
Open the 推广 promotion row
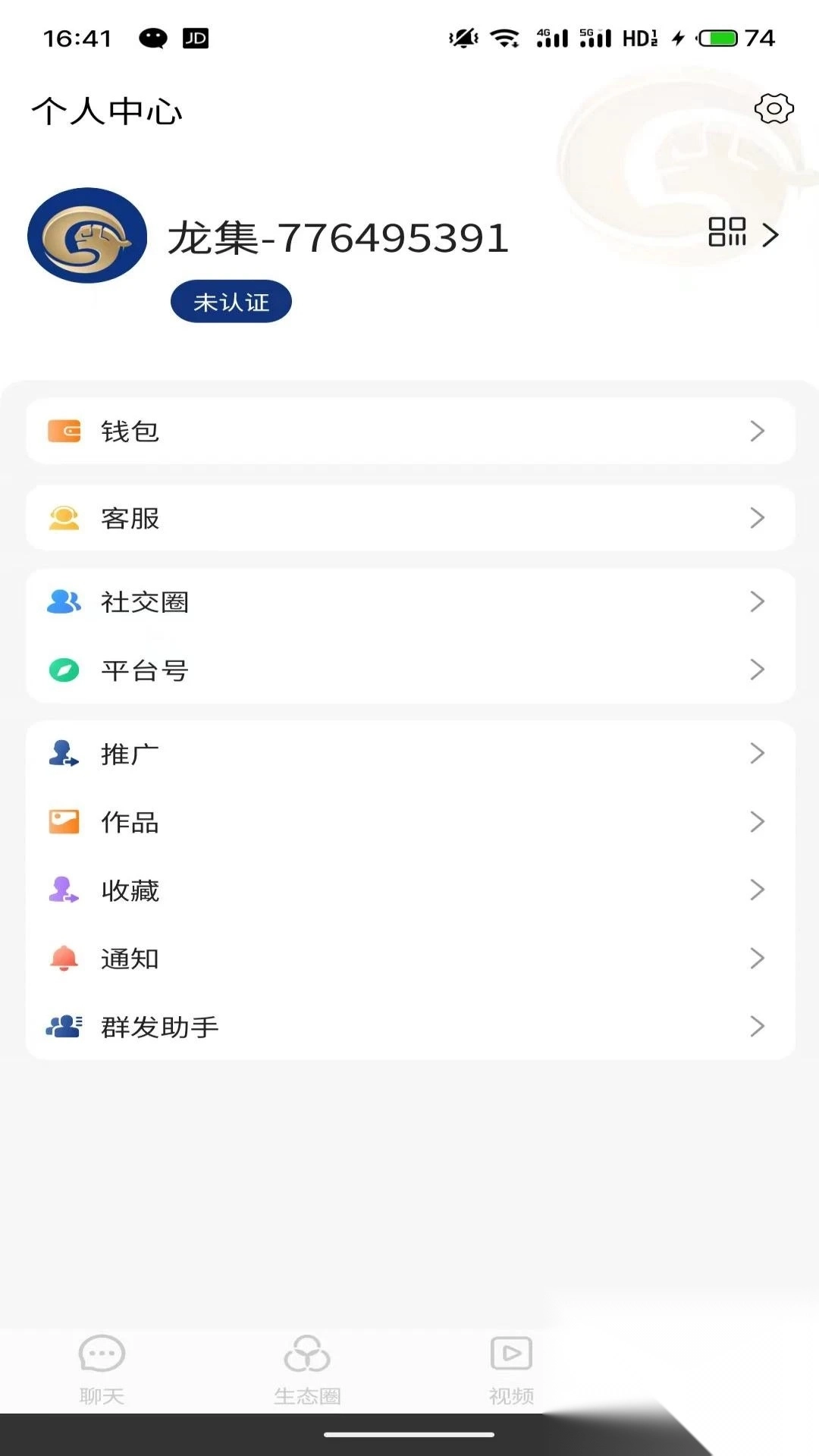[x=409, y=753]
